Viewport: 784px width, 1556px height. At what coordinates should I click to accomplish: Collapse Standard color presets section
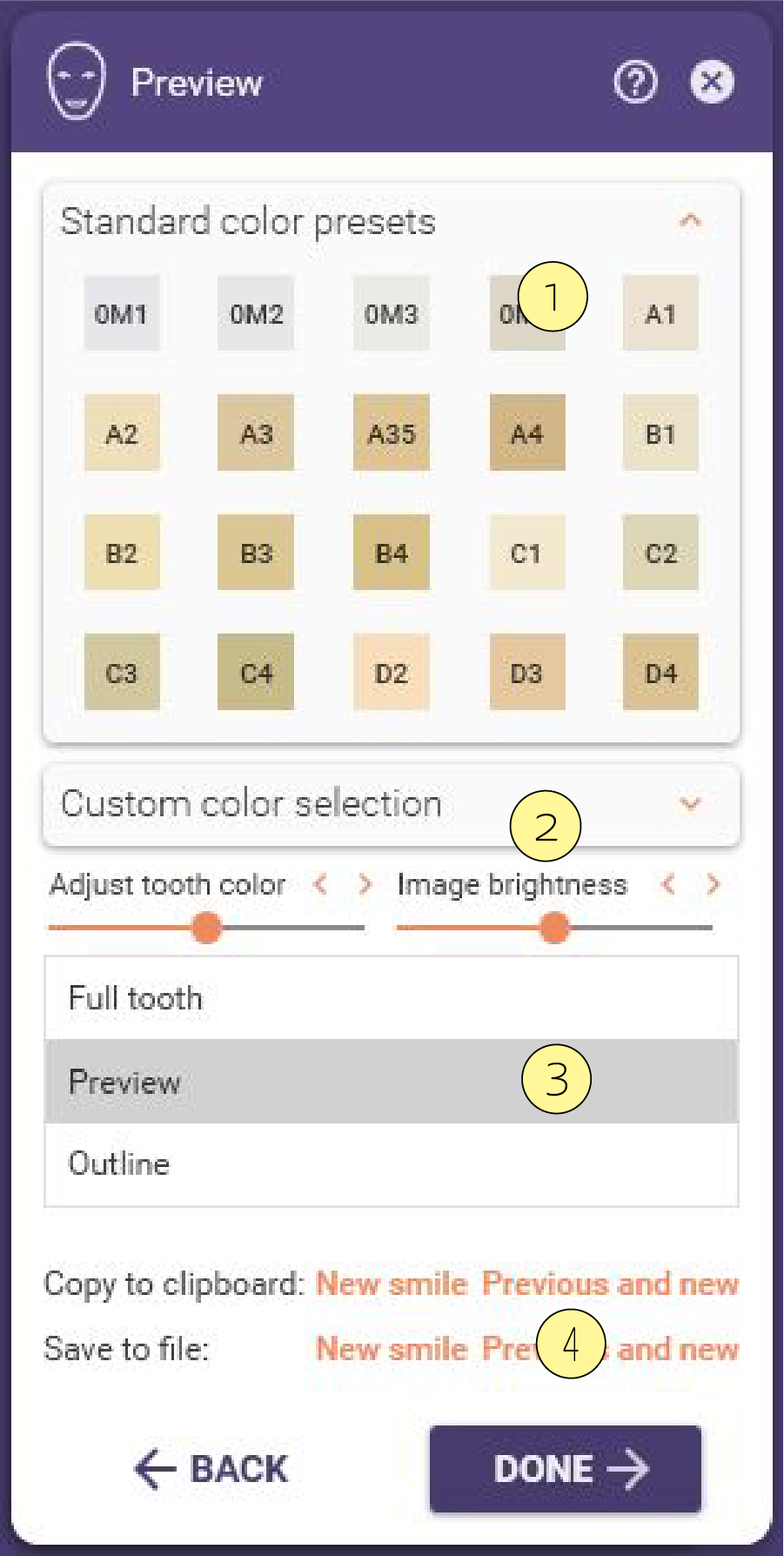[690, 220]
